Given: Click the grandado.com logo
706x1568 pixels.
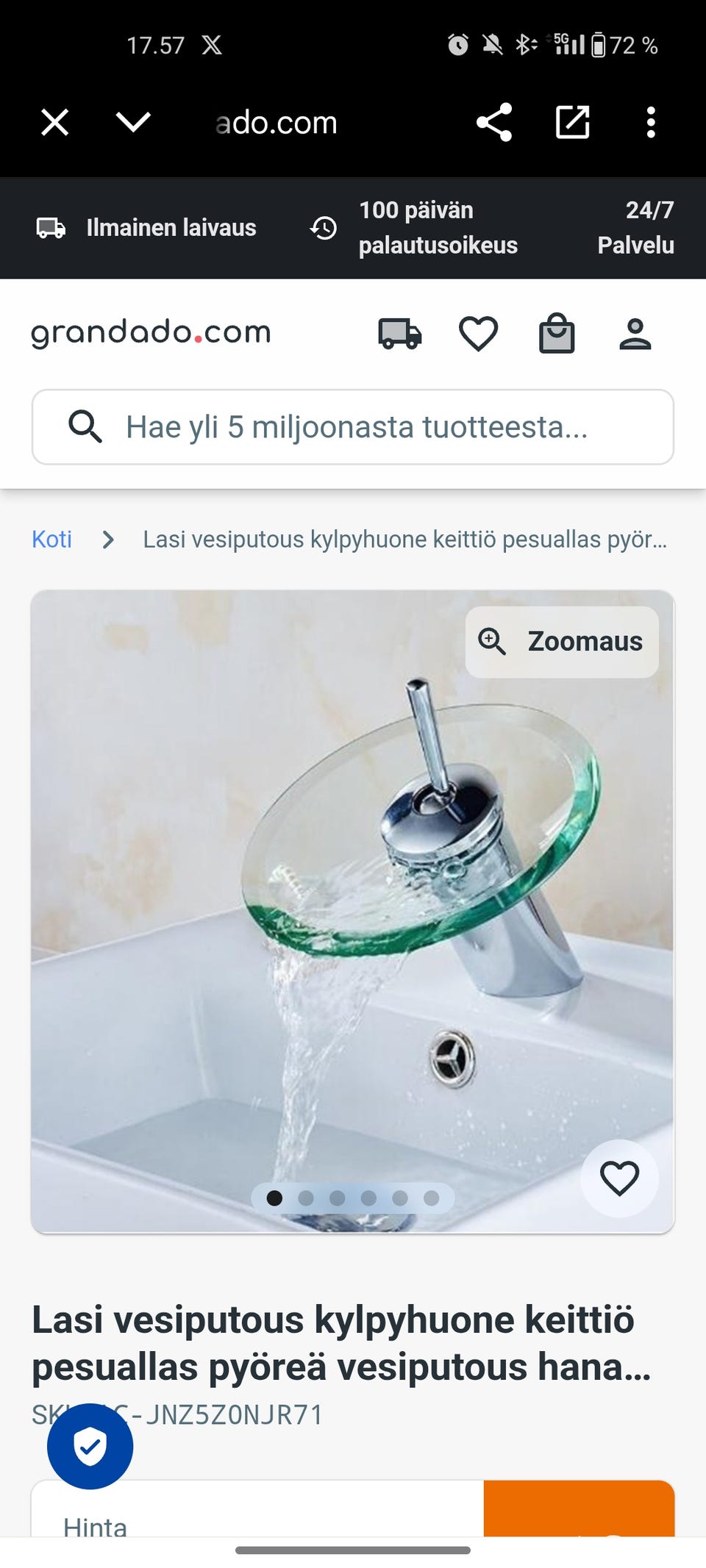Looking at the screenshot, I should 150,332.
